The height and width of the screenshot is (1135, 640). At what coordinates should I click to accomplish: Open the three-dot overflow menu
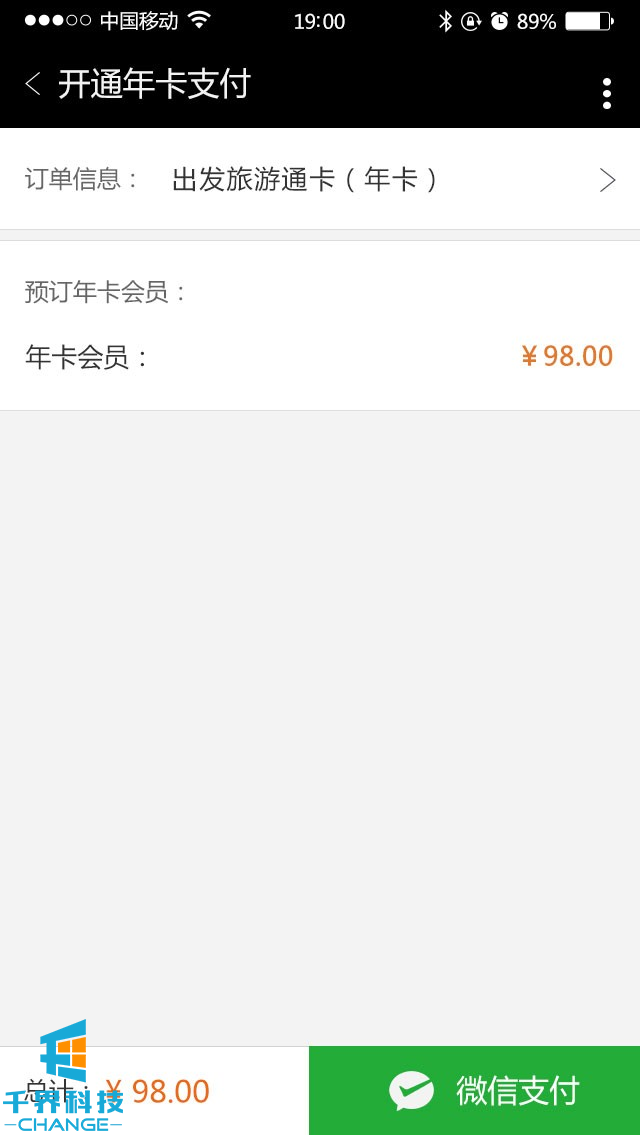click(606, 93)
